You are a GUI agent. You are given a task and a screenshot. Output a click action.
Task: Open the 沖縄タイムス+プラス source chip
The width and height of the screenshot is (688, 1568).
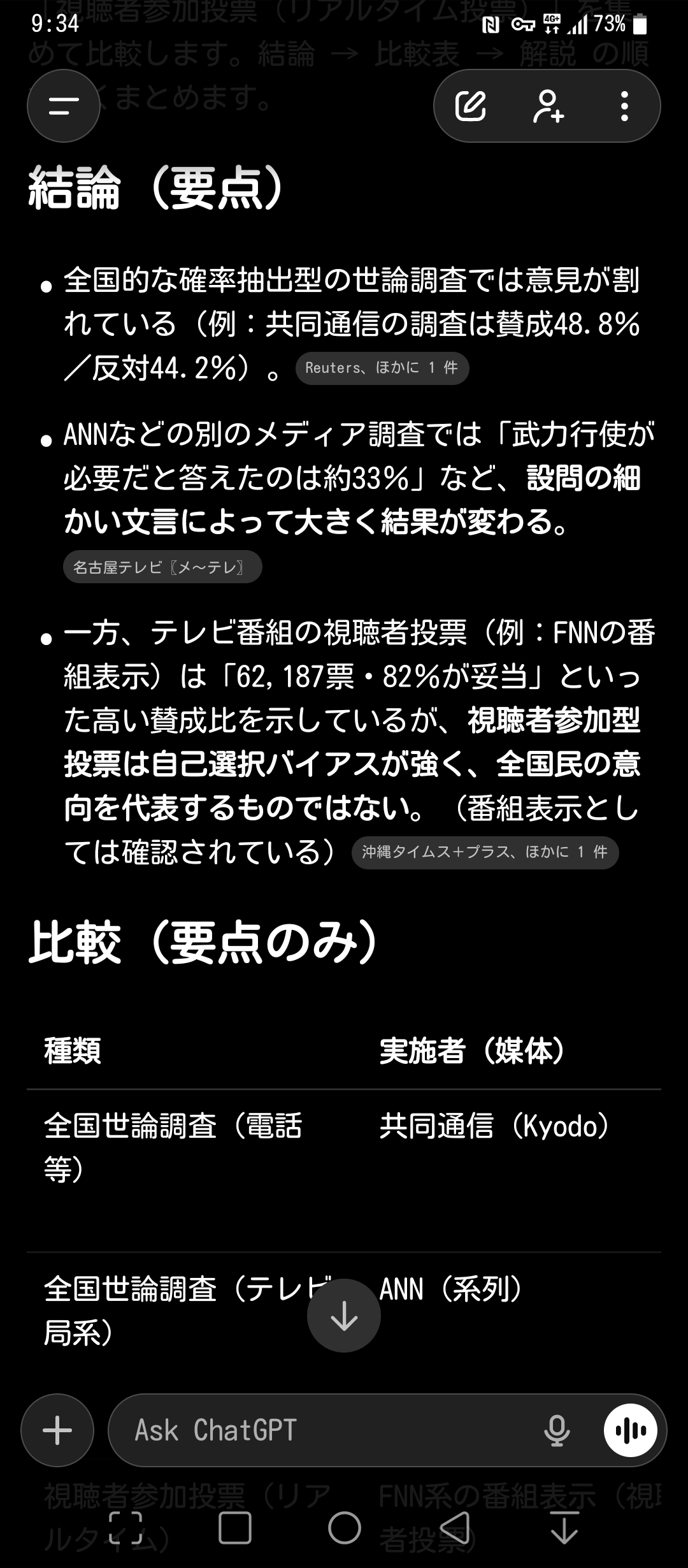(485, 852)
